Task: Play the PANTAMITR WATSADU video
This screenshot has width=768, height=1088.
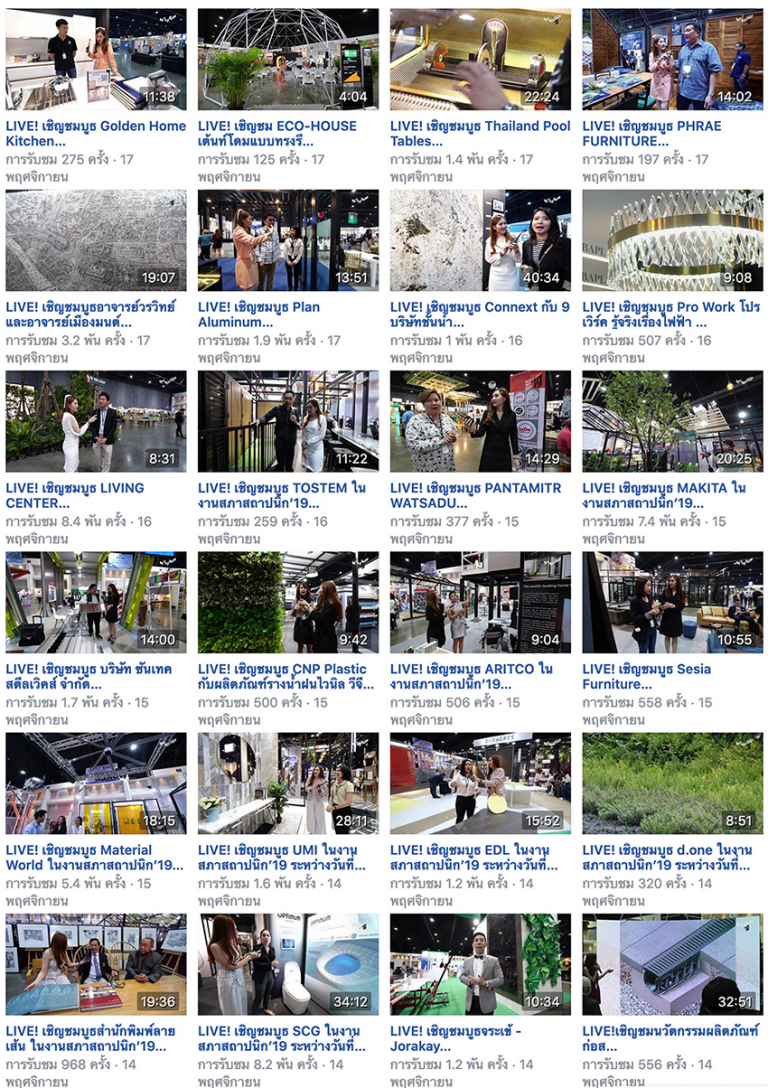Action: 480,421
